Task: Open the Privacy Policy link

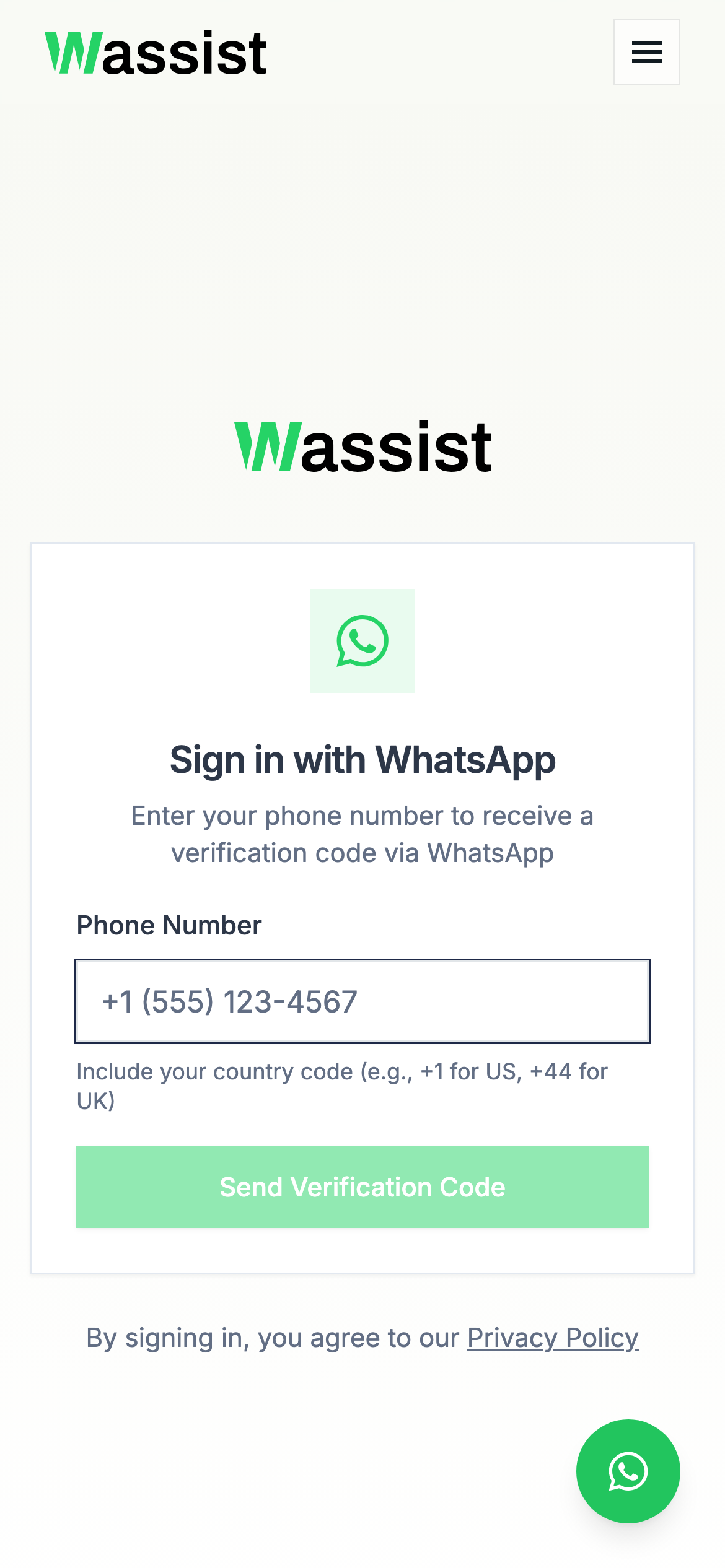Action: click(x=553, y=1338)
